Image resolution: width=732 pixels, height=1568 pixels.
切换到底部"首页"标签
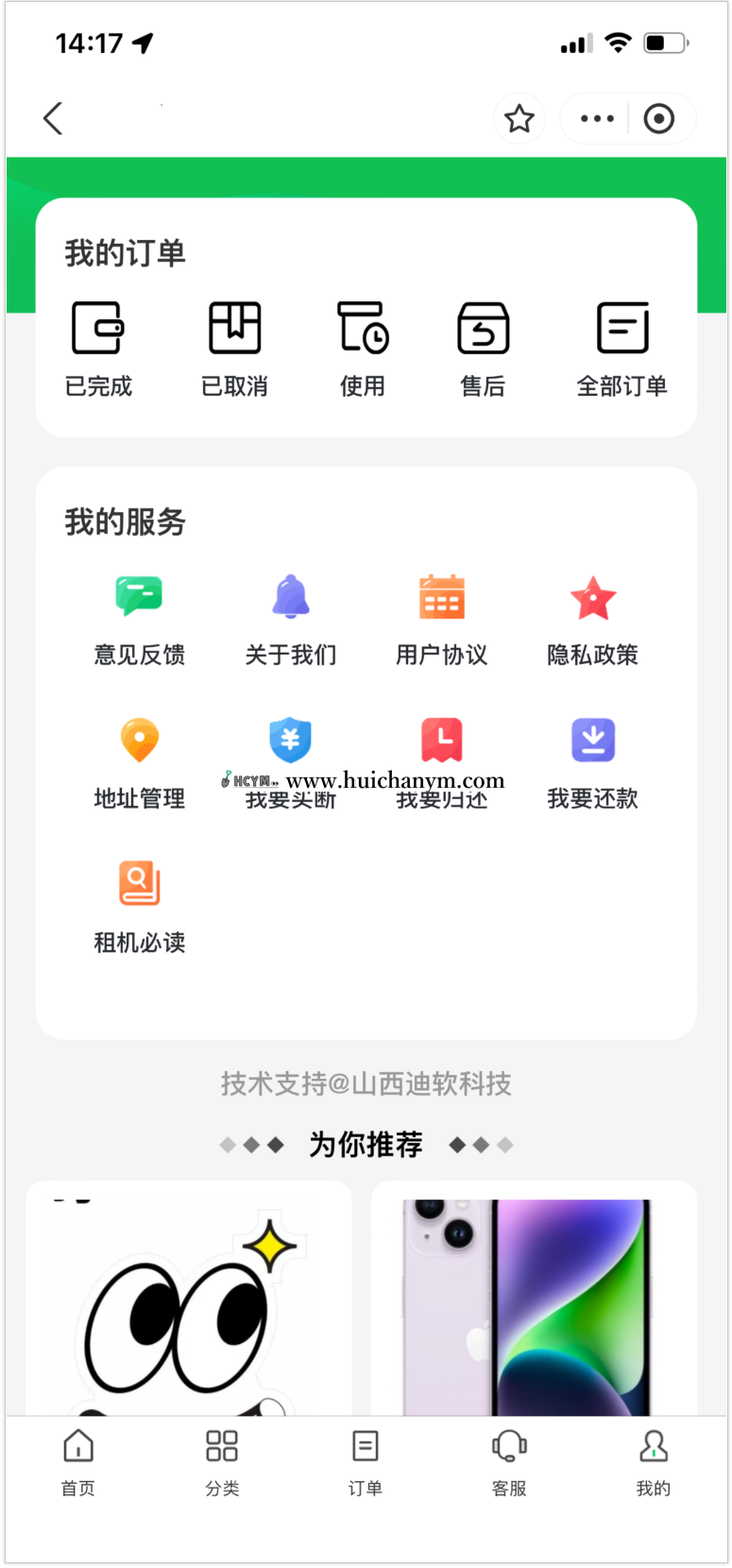[77, 1459]
